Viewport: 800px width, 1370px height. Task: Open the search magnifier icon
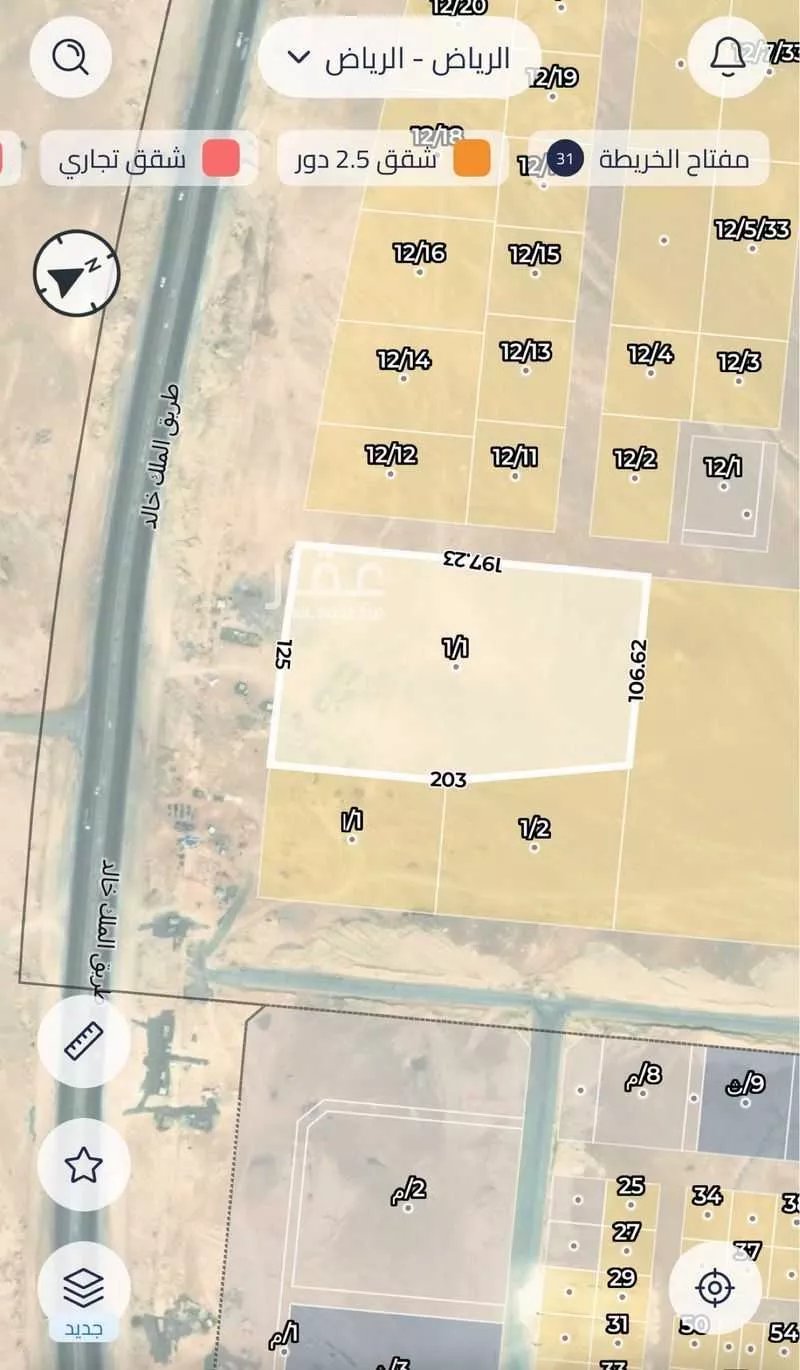tap(70, 58)
